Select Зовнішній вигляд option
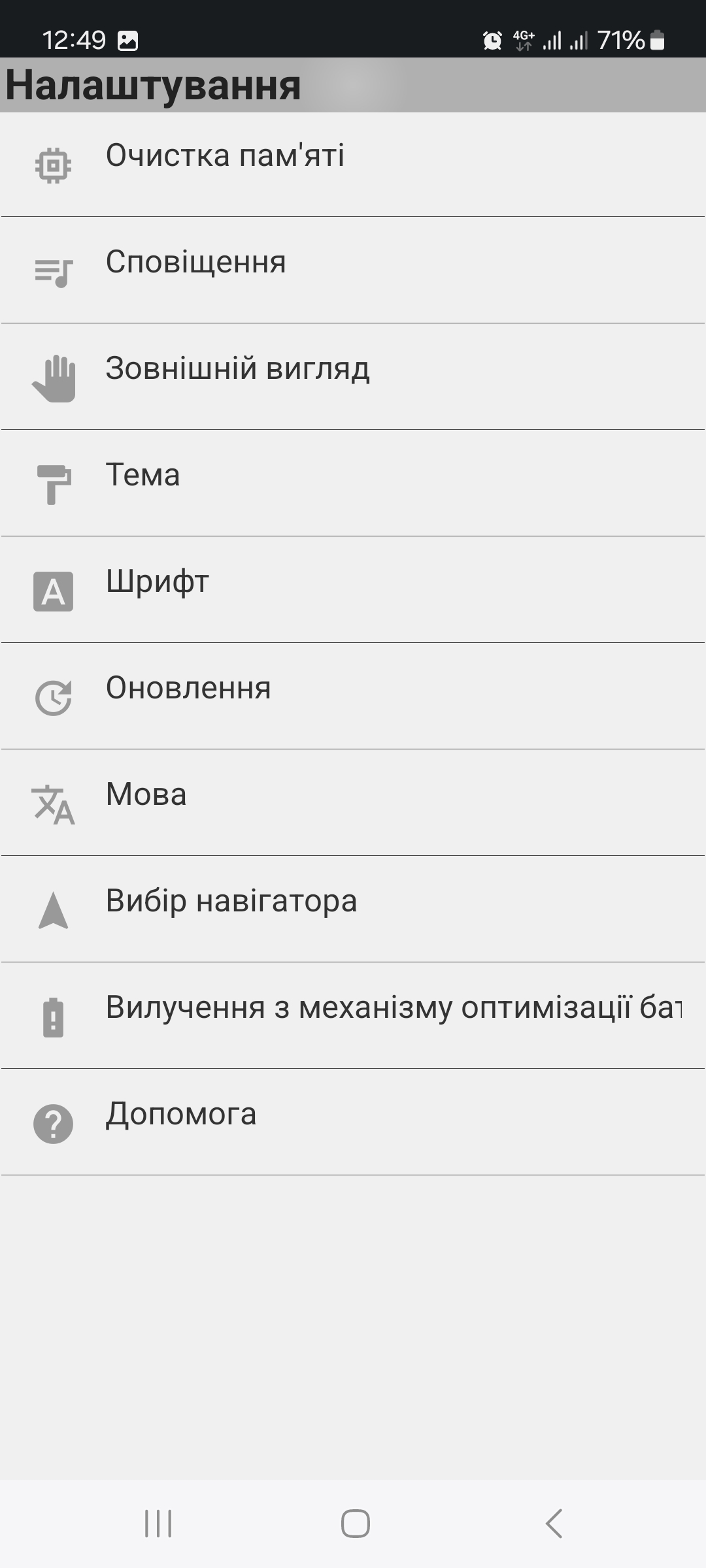This screenshot has width=706, height=1568. 353,376
